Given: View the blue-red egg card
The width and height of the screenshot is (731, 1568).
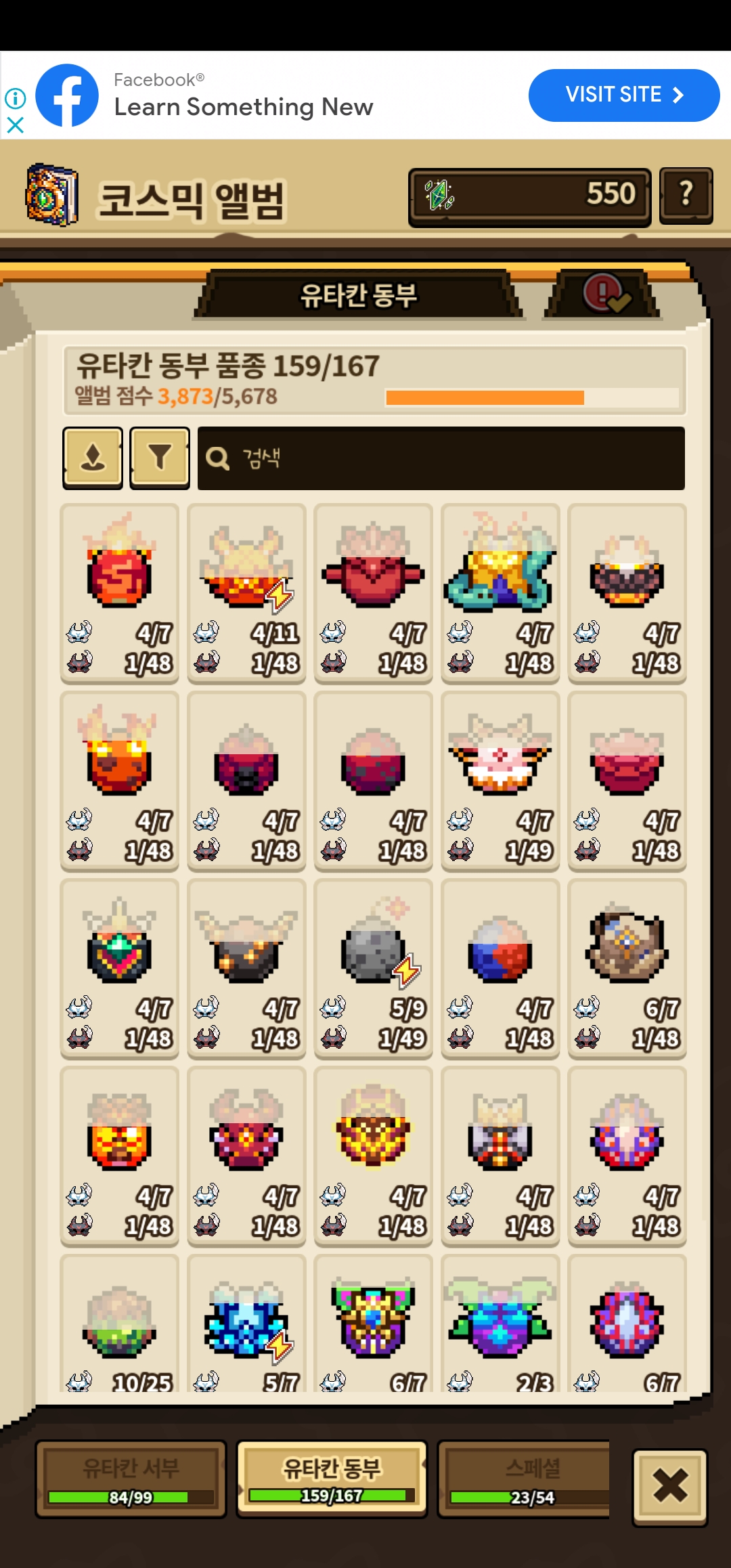Looking at the screenshot, I should [x=500, y=968].
